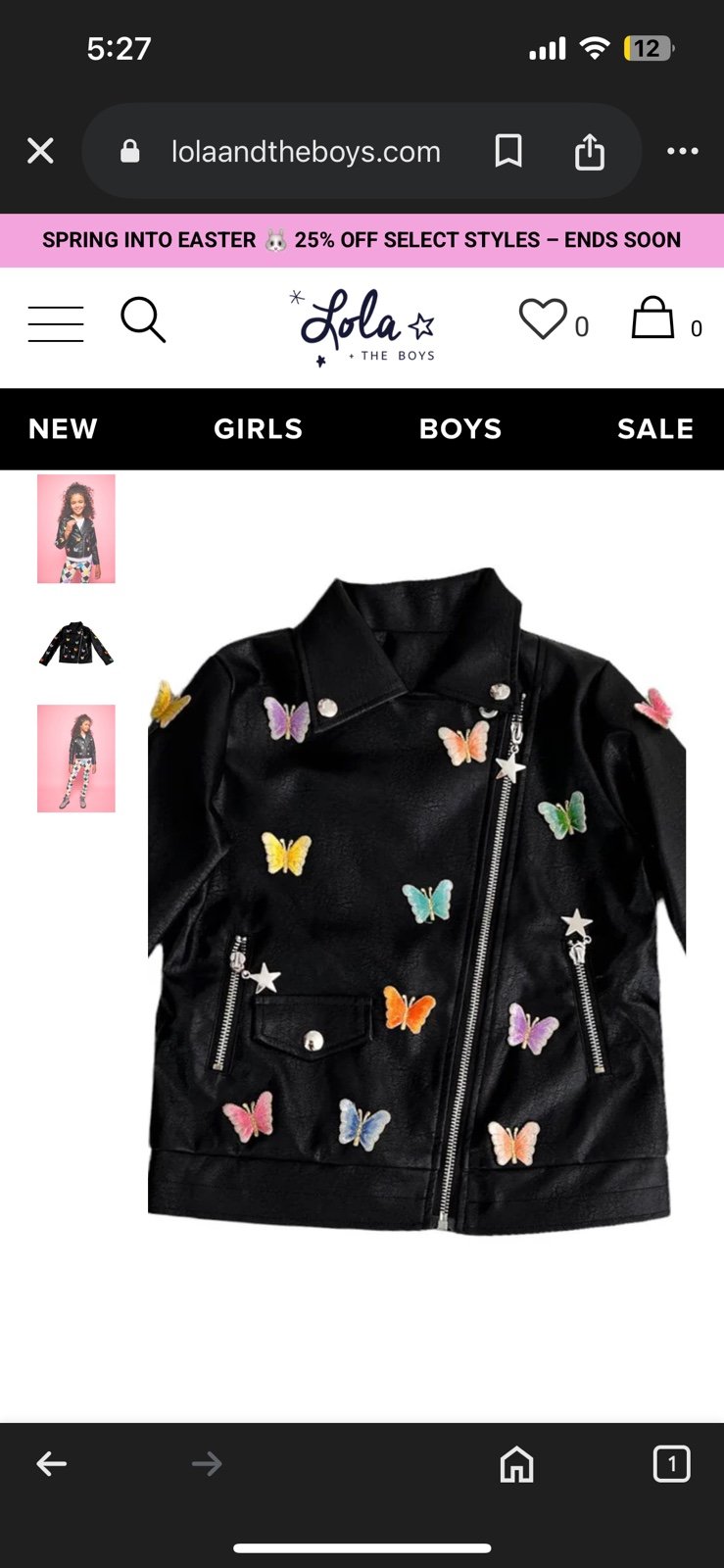Image resolution: width=724 pixels, height=1568 pixels.
Task: Switch to the NEW category
Action: pos(63,429)
